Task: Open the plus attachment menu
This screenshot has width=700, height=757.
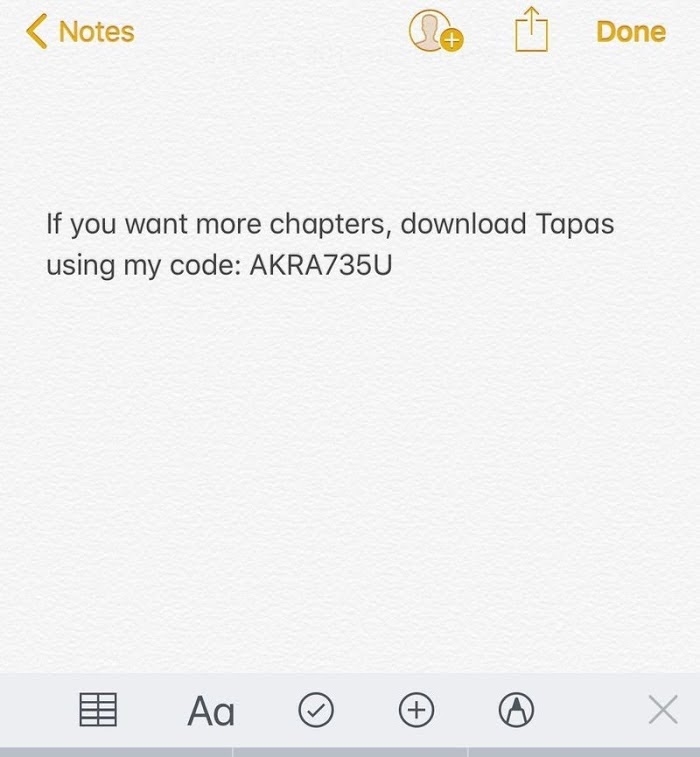Action: tap(416, 710)
